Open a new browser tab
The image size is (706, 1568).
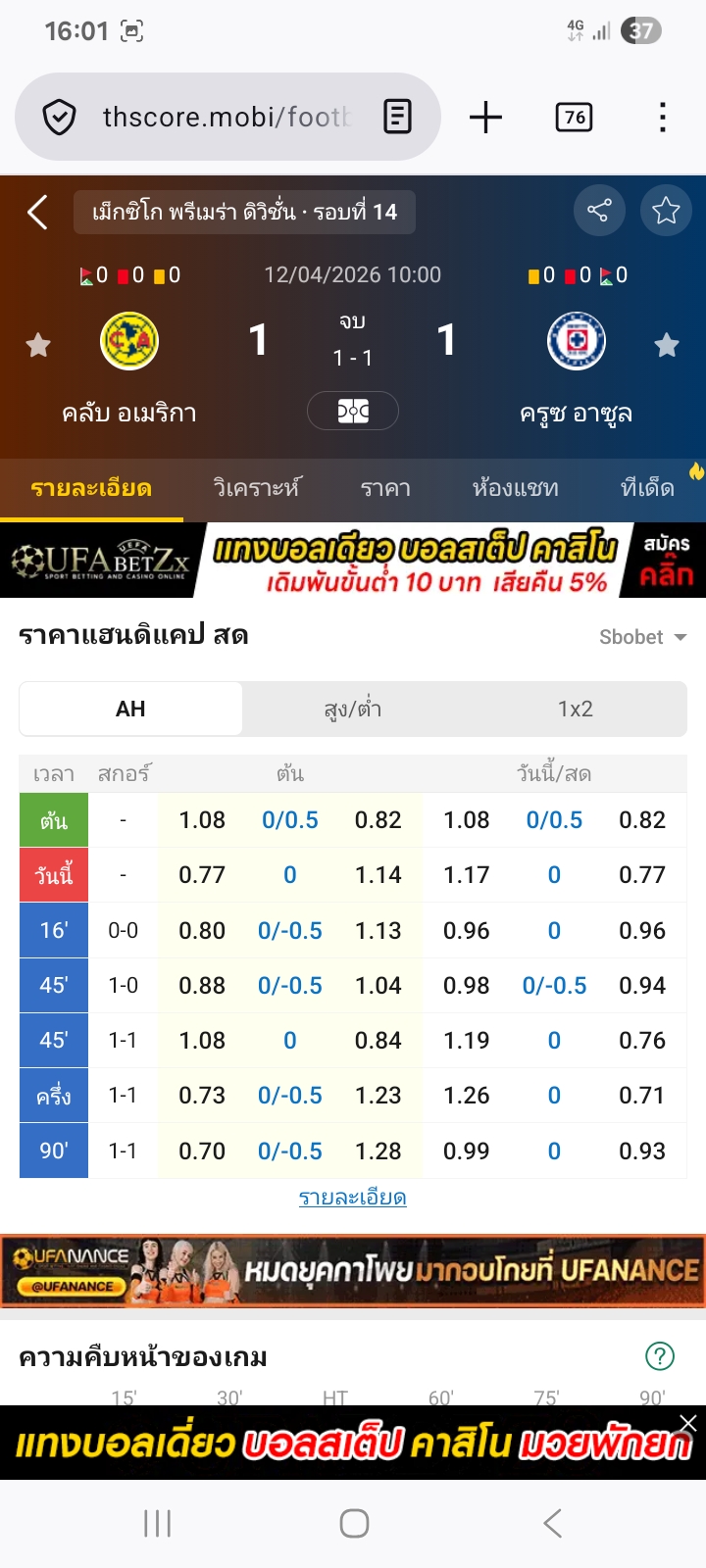pos(485,118)
